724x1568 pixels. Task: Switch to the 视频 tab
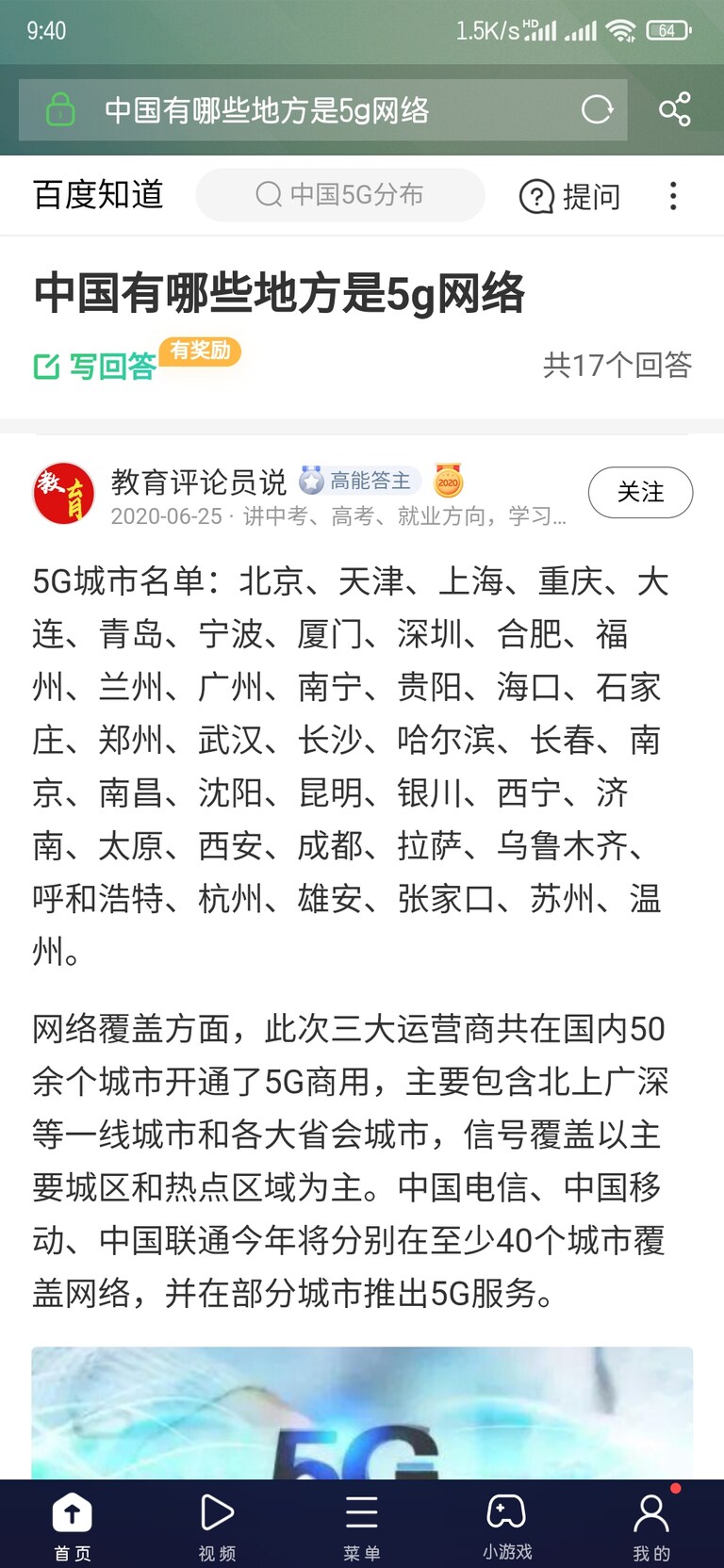tap(217, 1525)
